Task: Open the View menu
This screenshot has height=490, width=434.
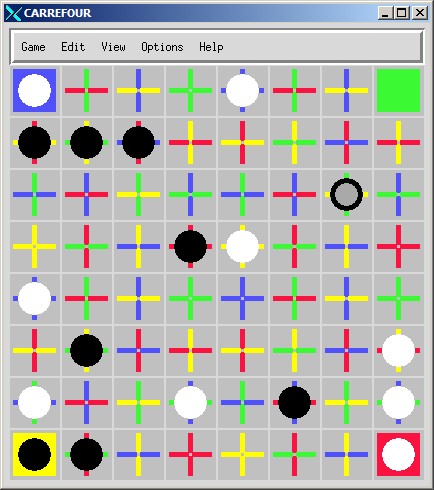Action: pos(113,47)
